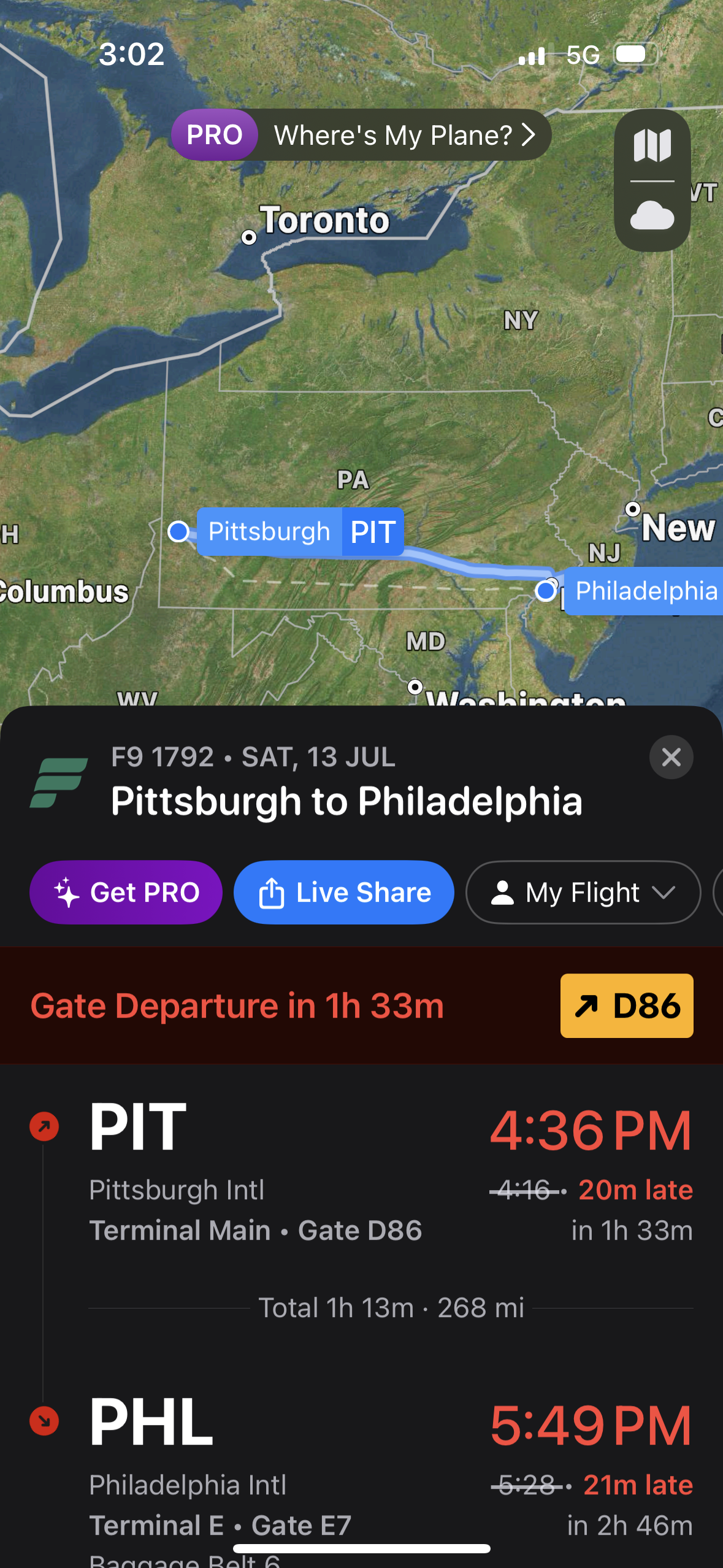This screenshot has width=723, height=1568.
Task: Tap the gate D86 direction icon
Action: (588, 1006)
